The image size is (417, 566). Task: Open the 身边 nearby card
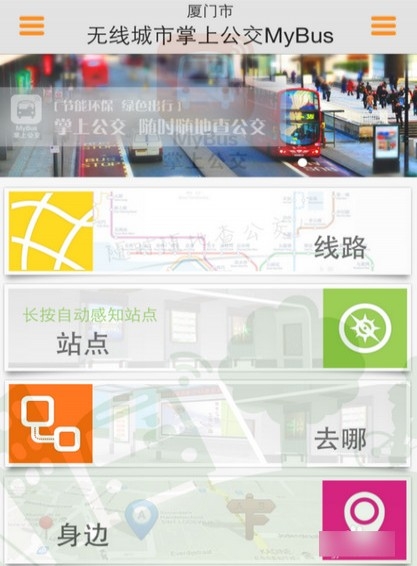pos(208,521)
